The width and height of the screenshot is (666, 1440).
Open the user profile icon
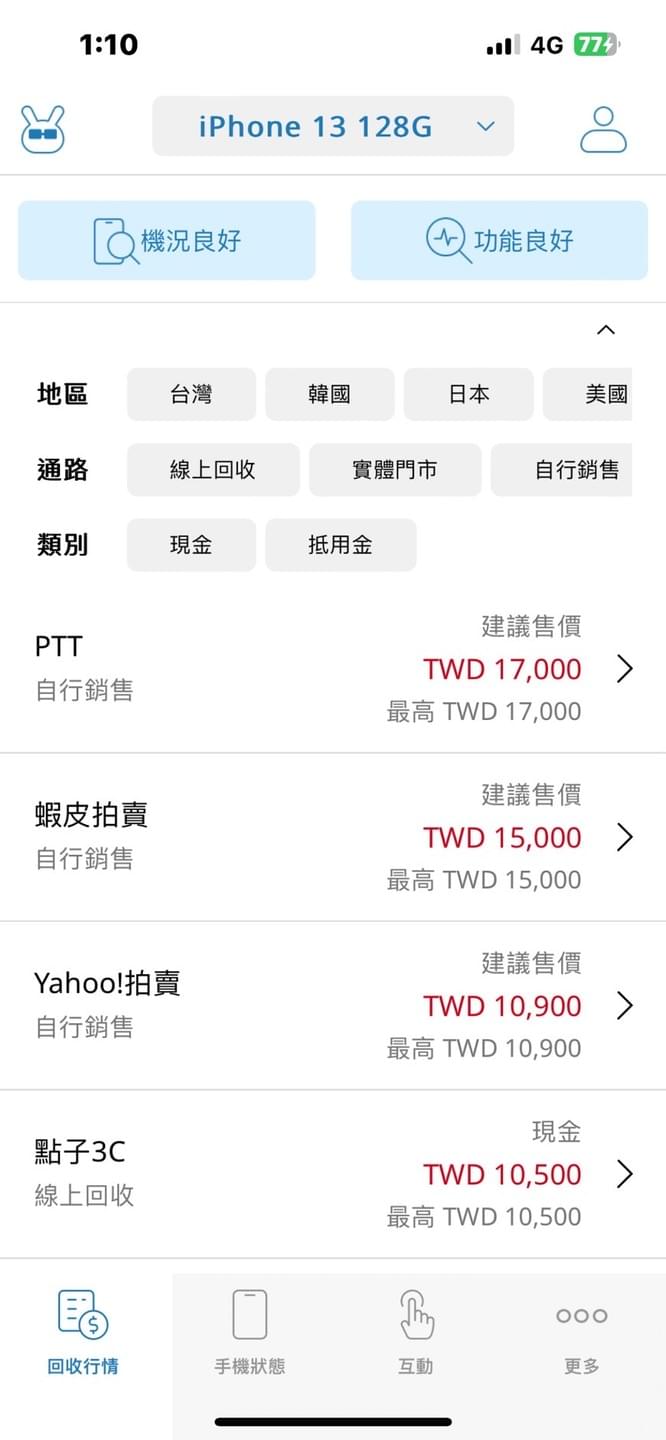603,129
